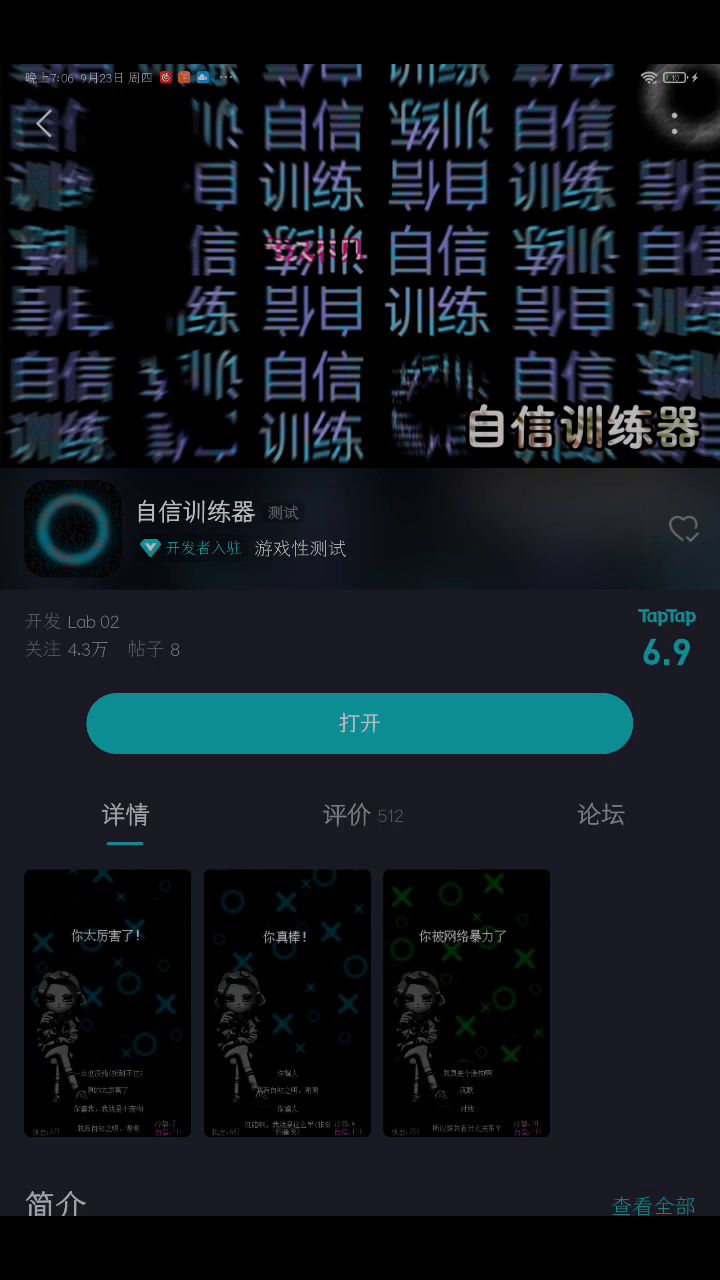View the 你被网络暴力了 screenshot

pyautogui.click(x=466, y=1003)
